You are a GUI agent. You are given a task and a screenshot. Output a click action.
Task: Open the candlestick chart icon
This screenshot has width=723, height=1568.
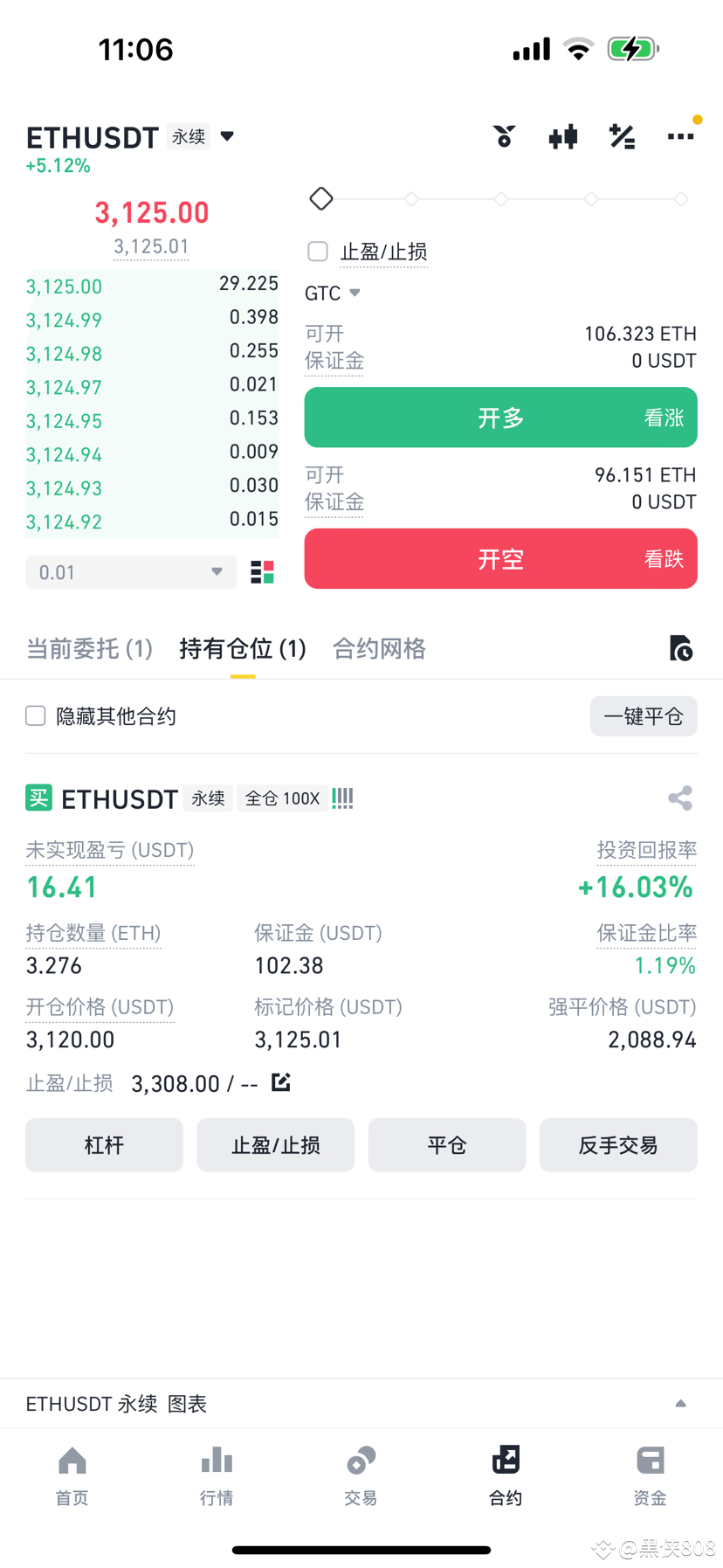click(562, 136)
